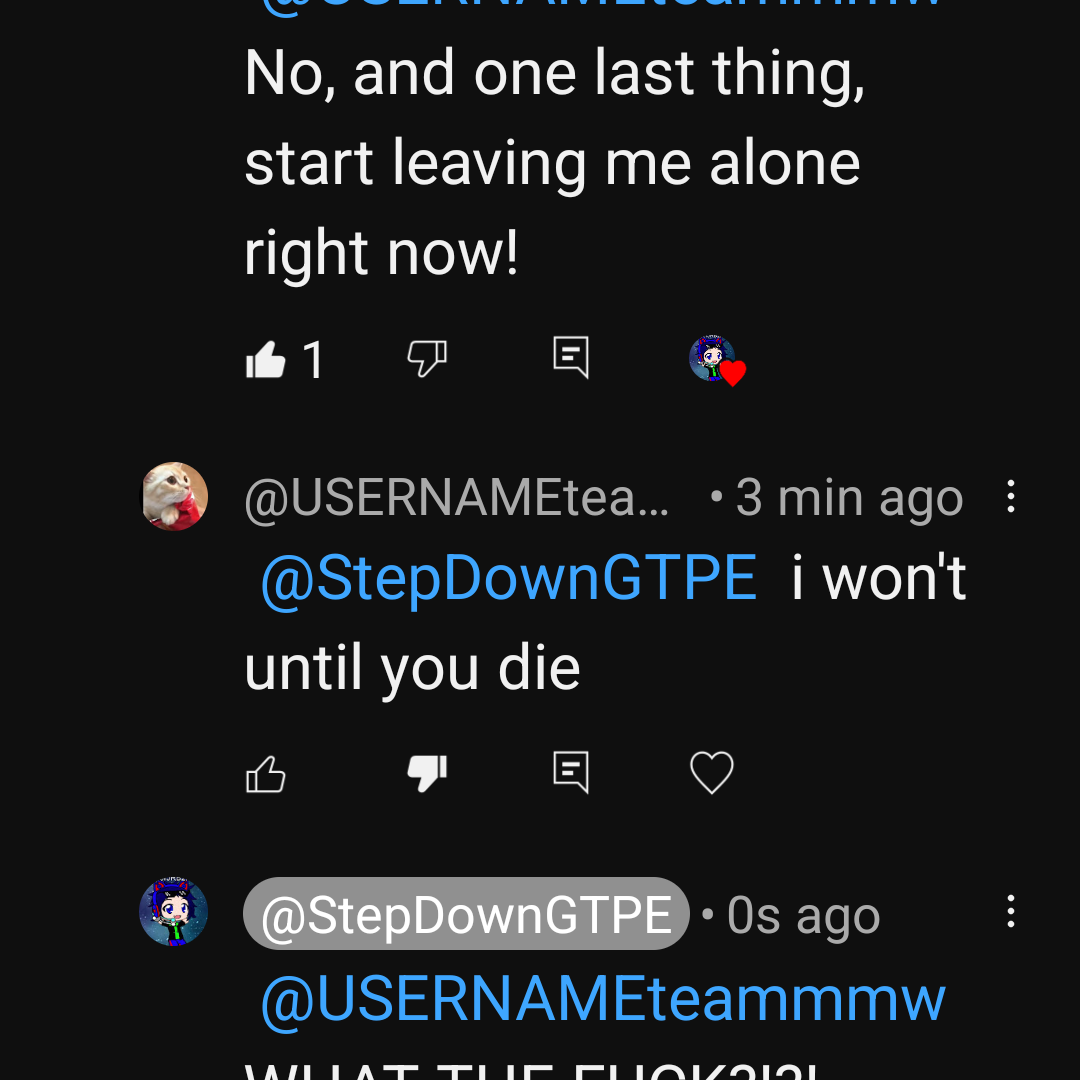Open options menu for the 3 min ago comment
Screen dimensions: 1080x1080
point(1011,497)
